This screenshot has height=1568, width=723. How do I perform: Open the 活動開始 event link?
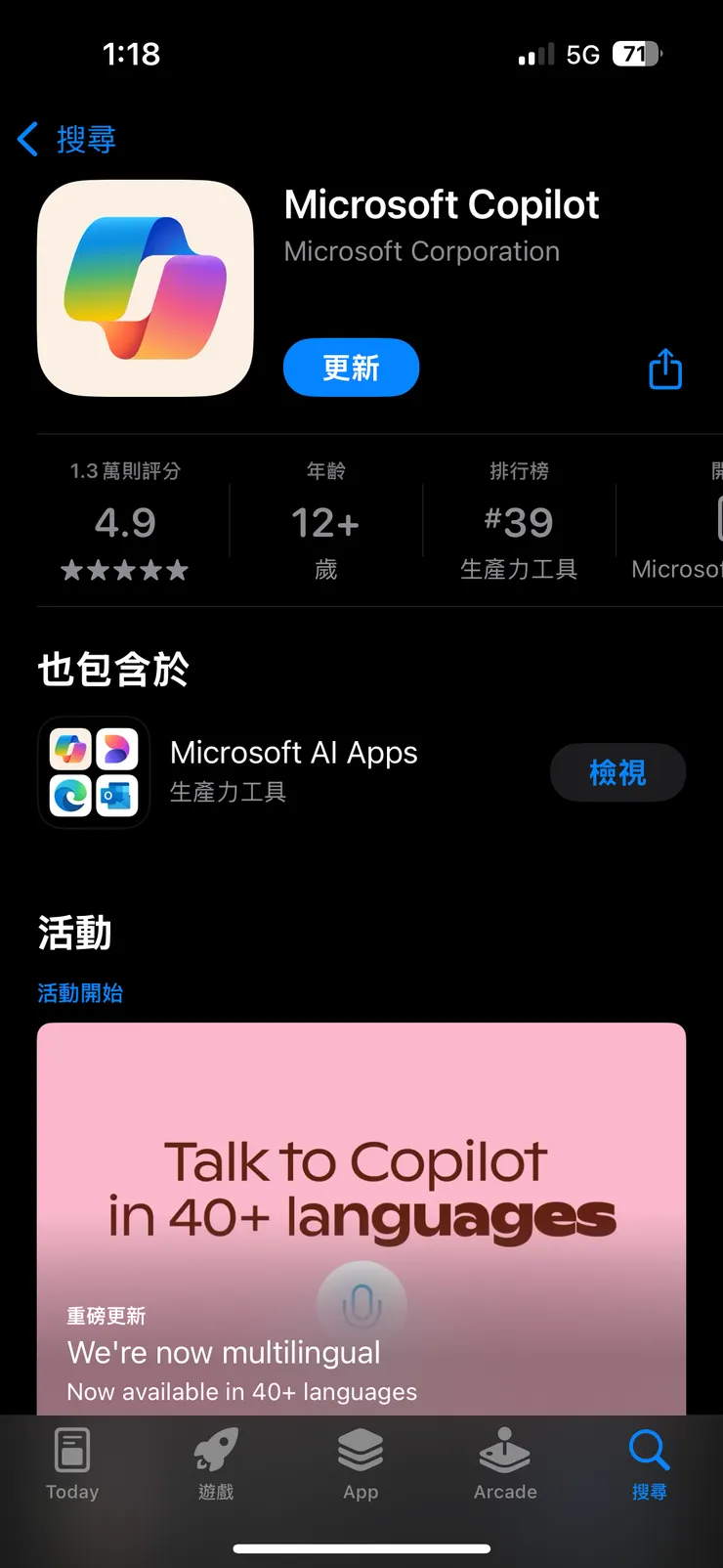point(80,993)
